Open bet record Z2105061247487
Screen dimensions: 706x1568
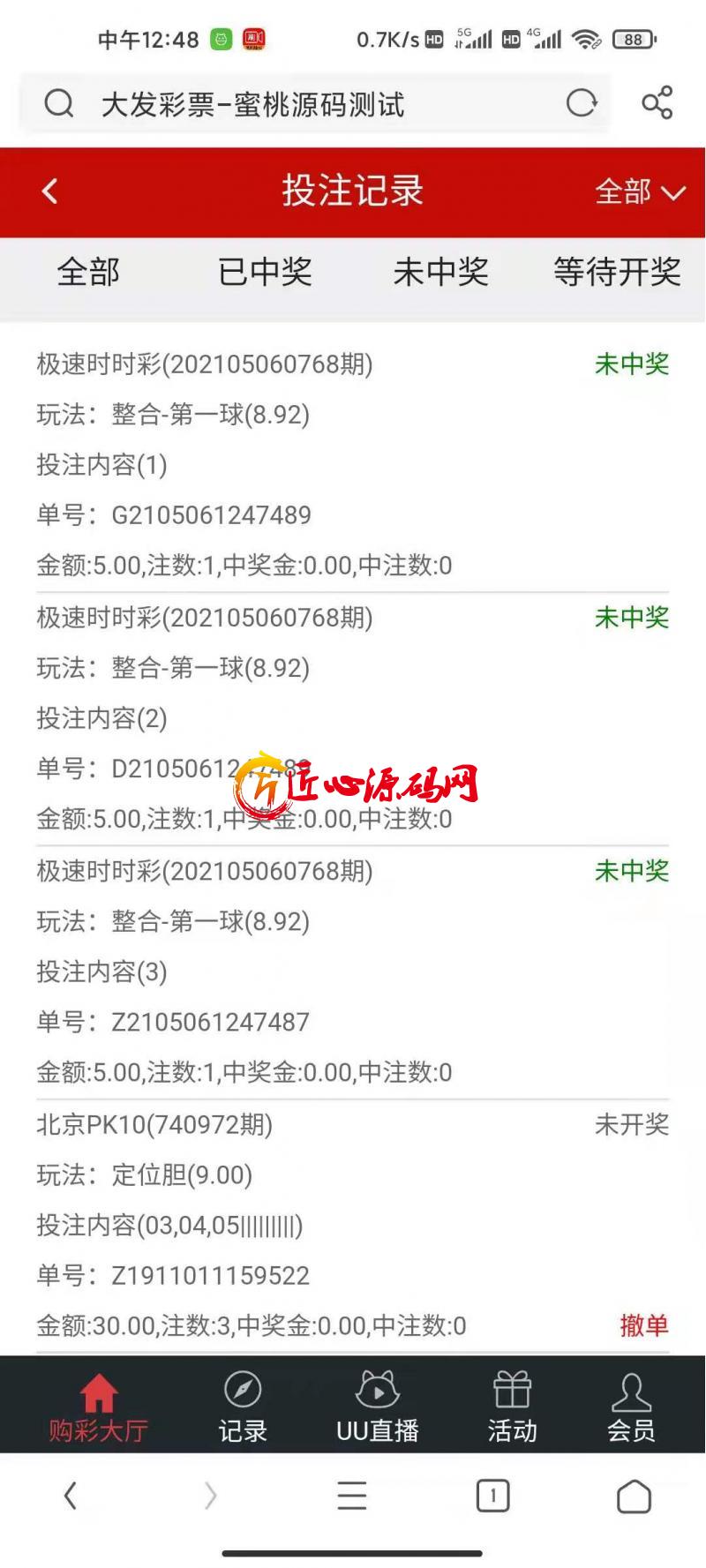352,972
